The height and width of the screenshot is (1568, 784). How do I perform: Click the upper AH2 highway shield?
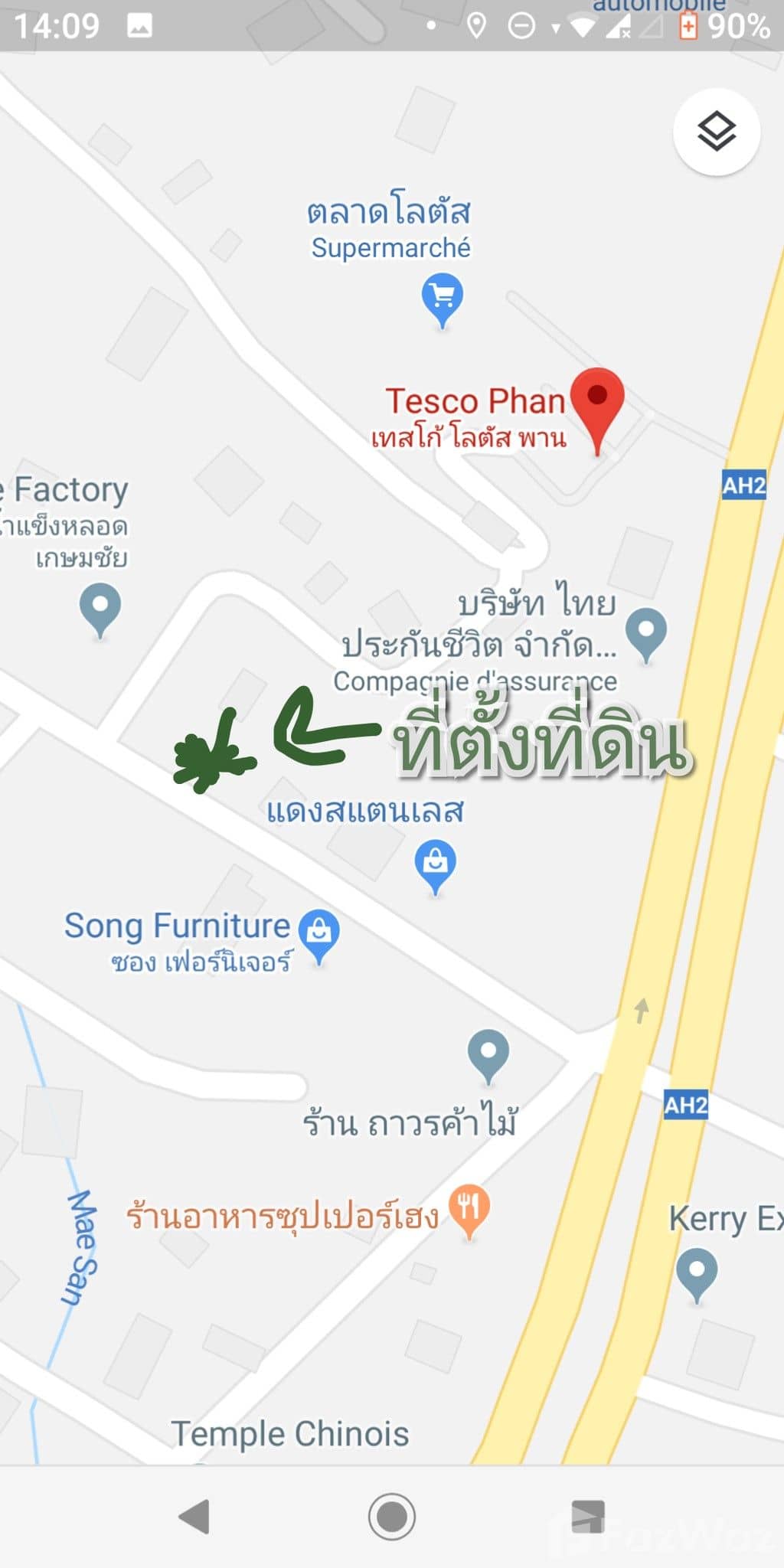pyautogui.click(x=743, y=485)
